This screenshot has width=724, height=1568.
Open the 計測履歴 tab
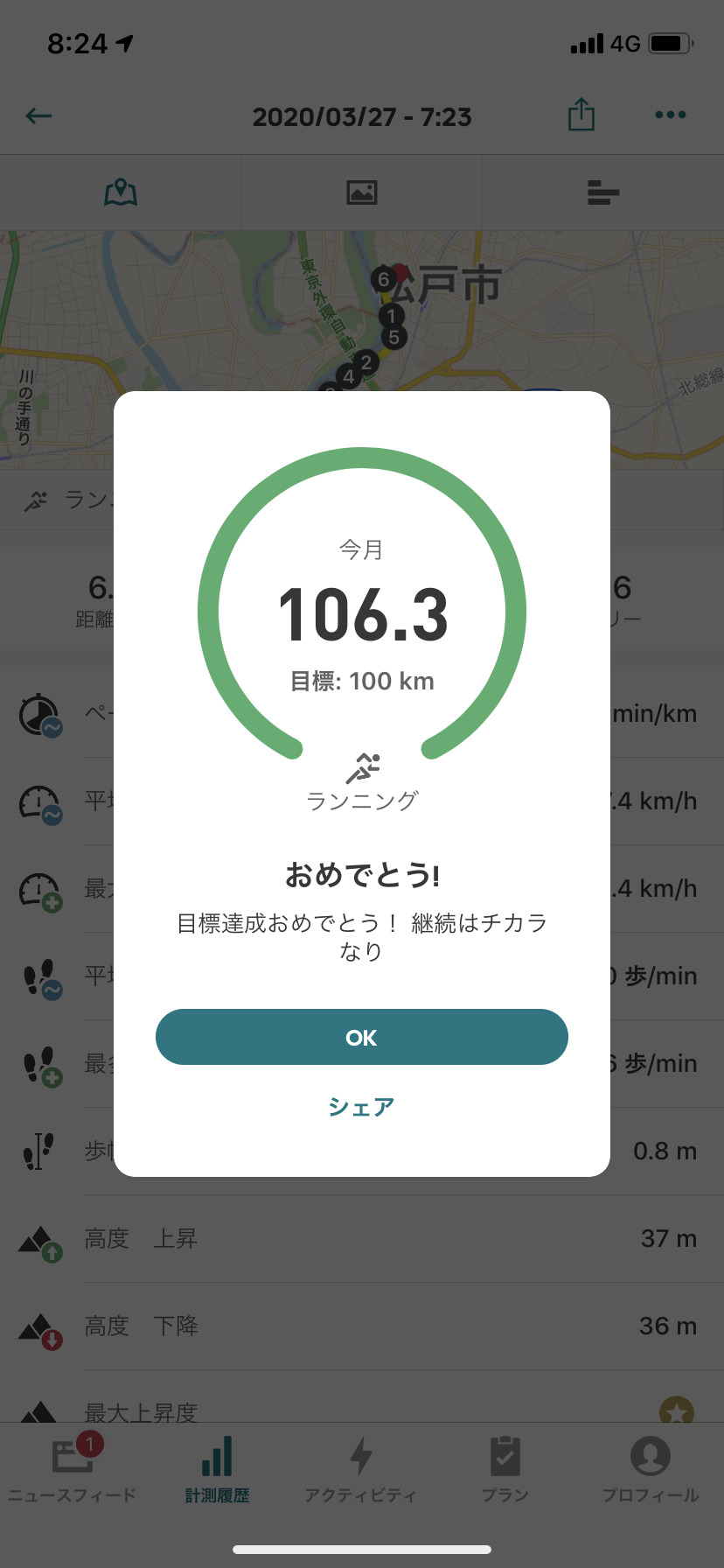[x=217, y=1469]
